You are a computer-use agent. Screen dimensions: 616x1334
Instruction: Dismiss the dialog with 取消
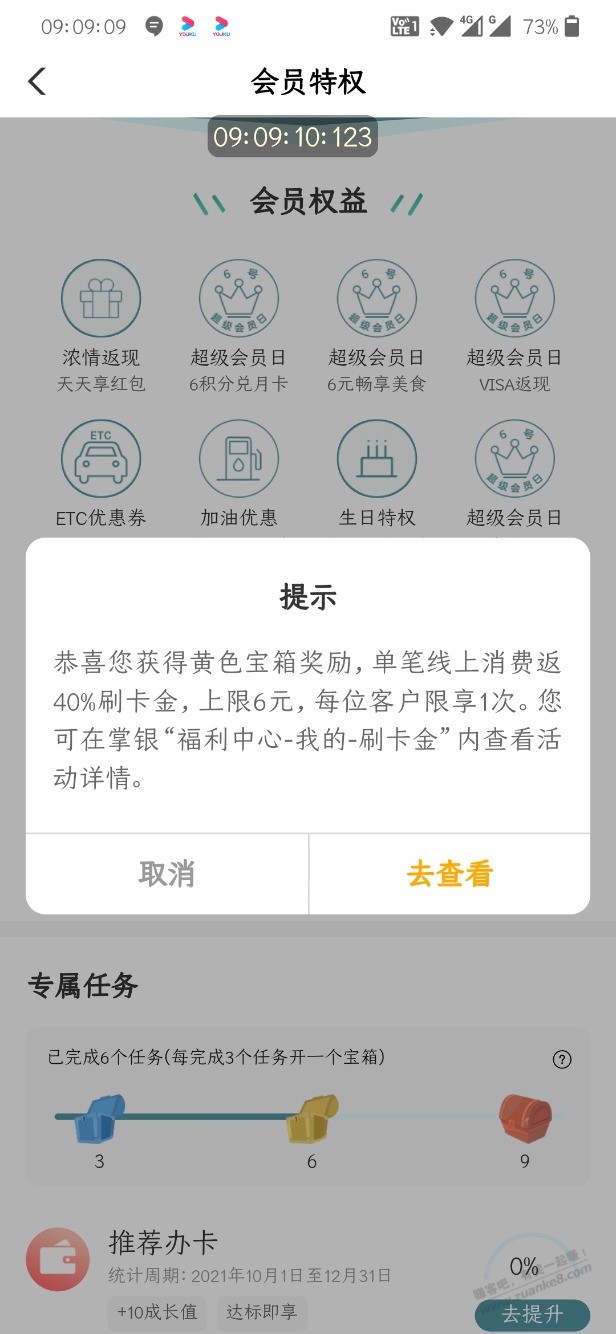pyautogui.click(x=167, y=874)
